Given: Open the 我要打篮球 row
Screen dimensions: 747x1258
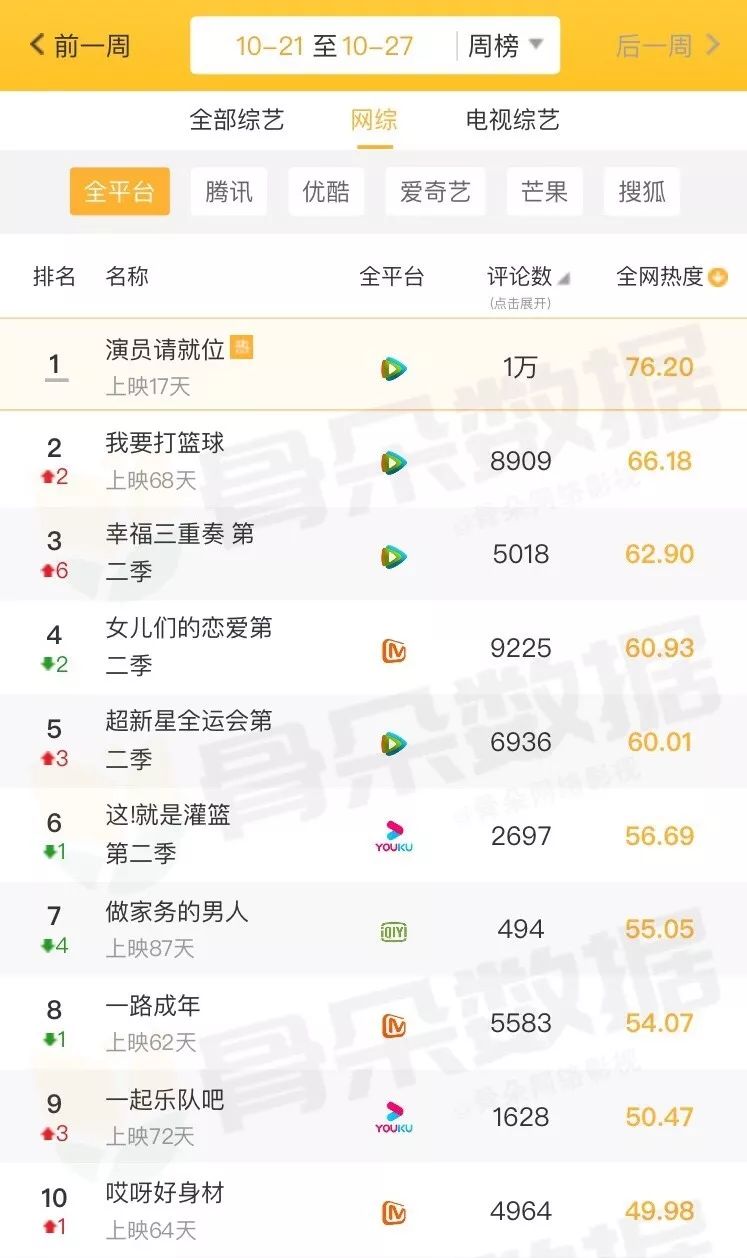Looking at the screenshot, I should pos(165,443).
